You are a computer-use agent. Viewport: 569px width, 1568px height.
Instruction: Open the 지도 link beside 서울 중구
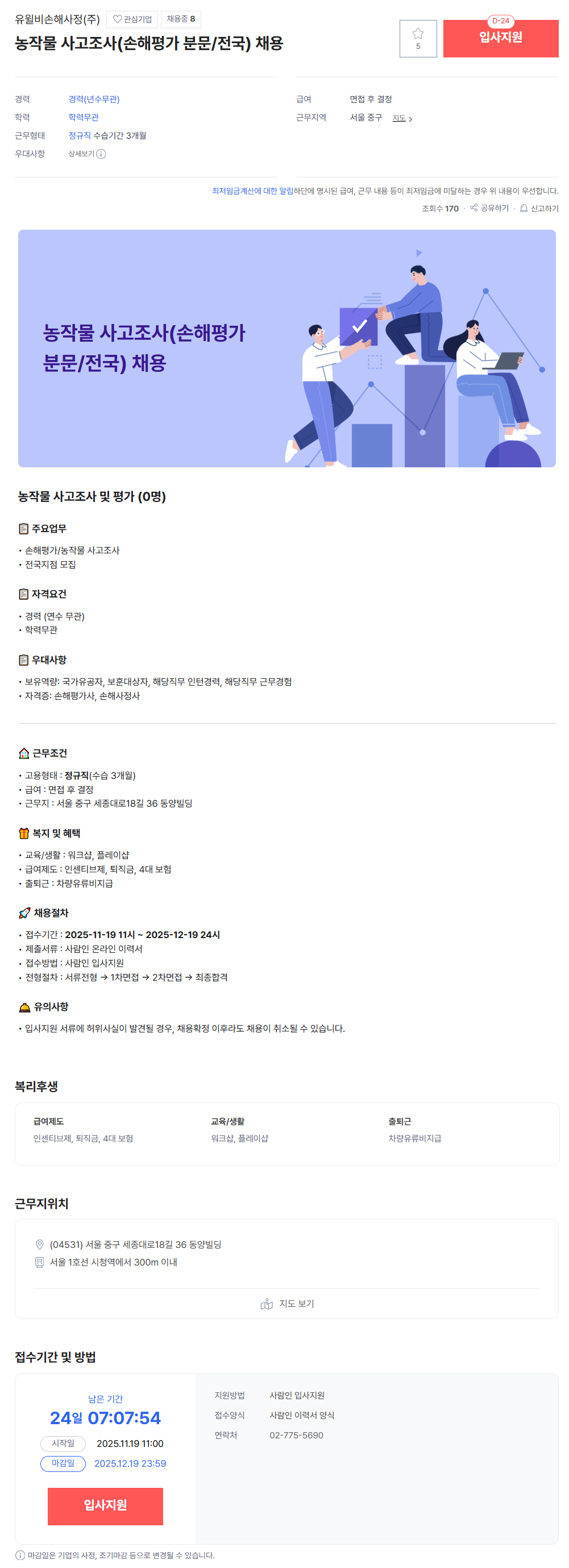tap(402, 118)
